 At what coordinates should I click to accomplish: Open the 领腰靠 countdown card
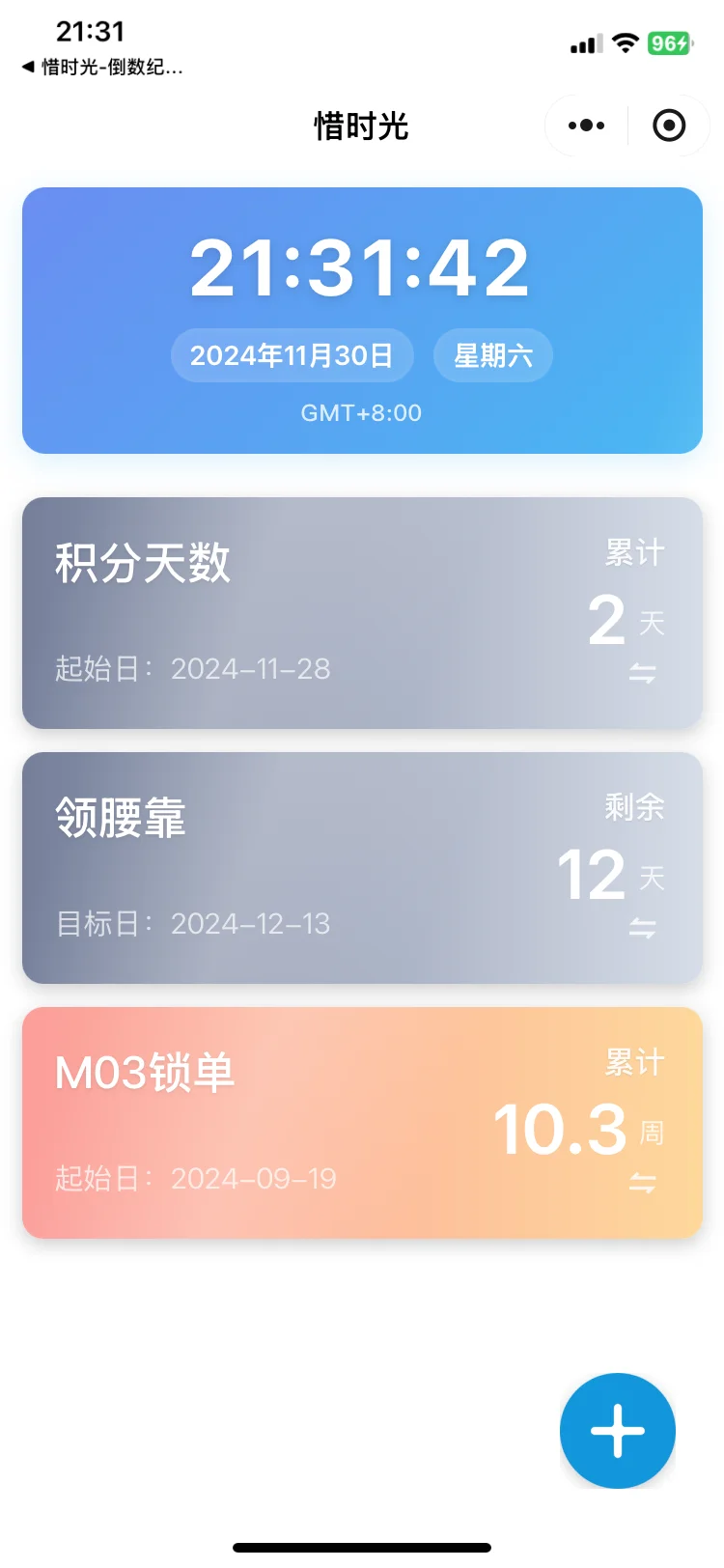[x=290, y=867]
